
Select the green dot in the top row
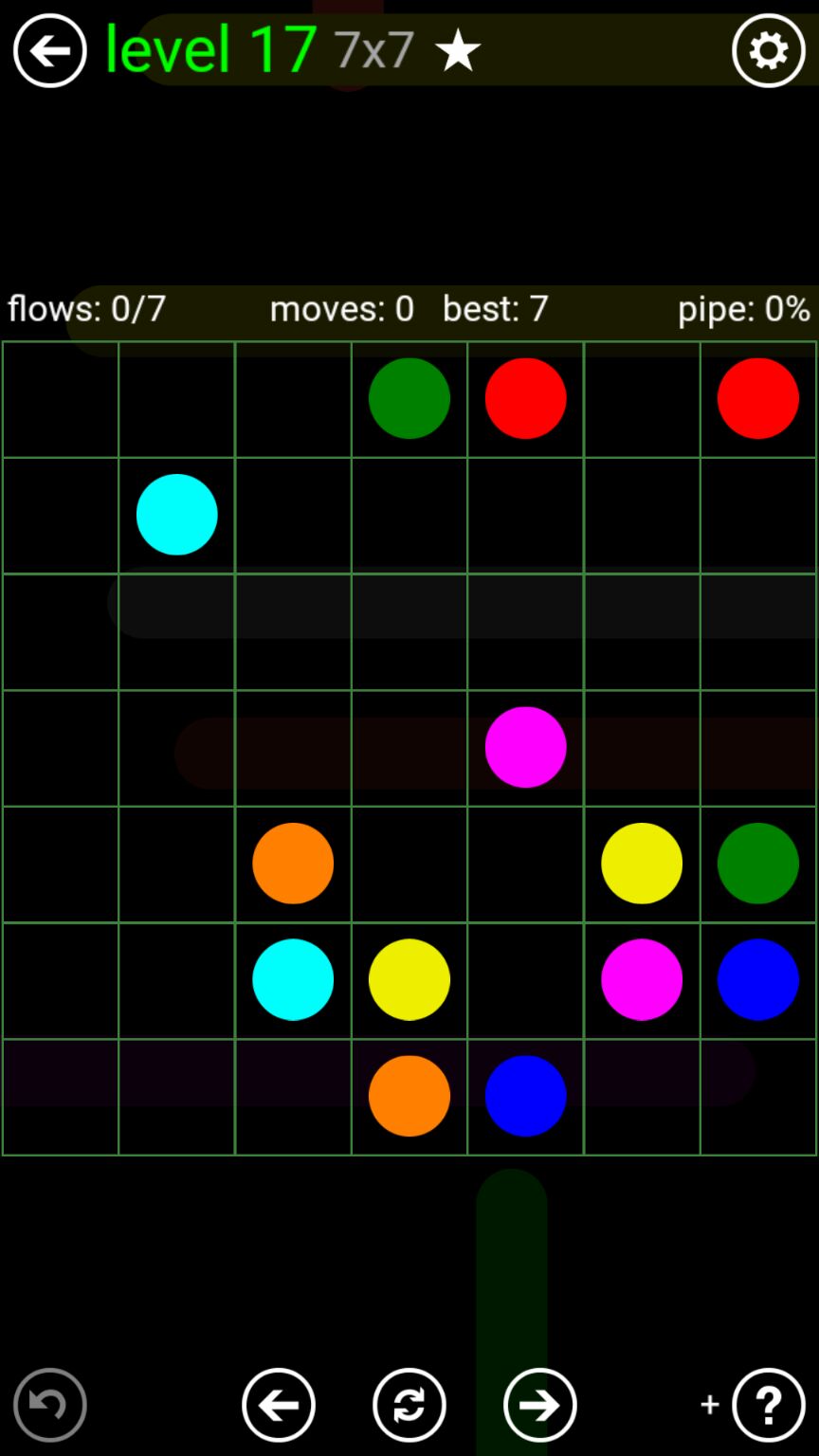pyautogui.click(x=409, y=398)
